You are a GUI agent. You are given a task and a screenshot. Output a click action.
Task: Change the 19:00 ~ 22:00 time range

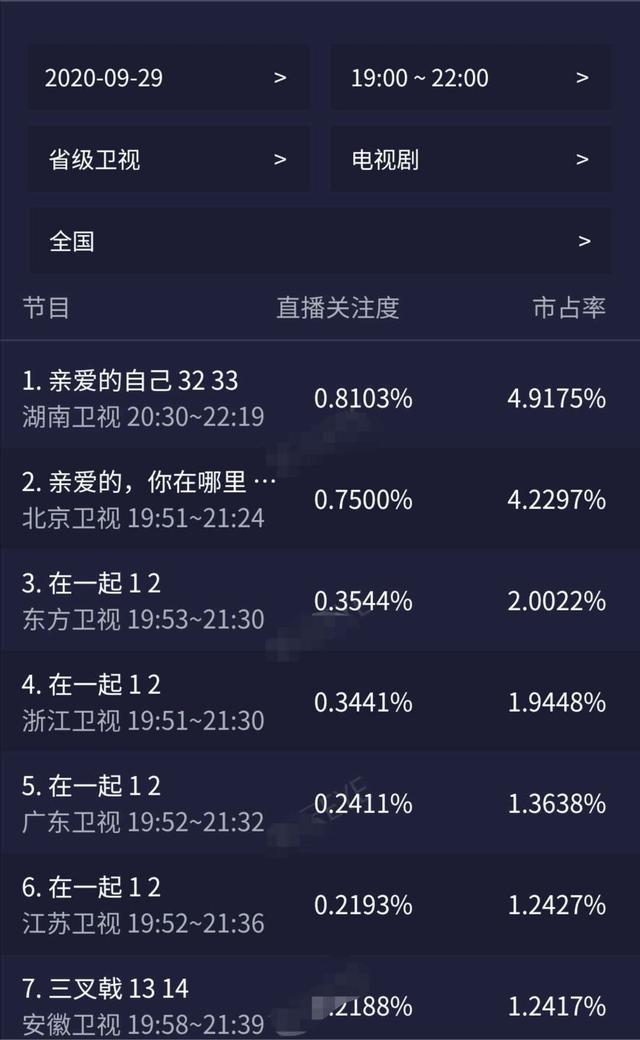(x=471, y=78)
